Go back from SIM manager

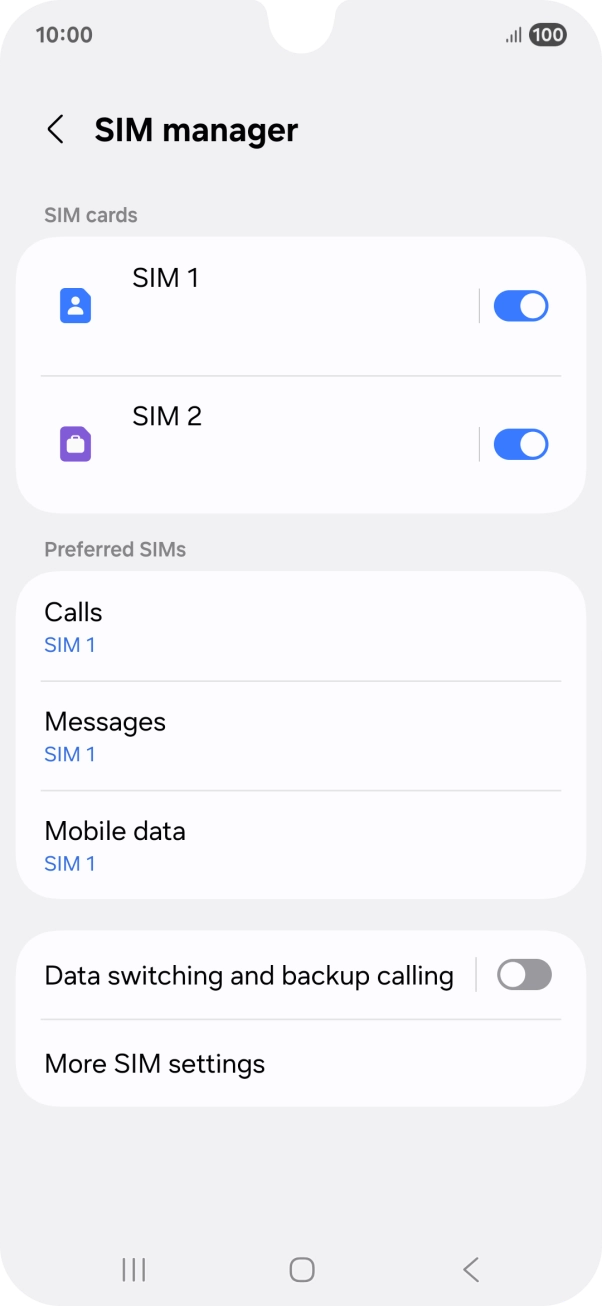[x=56, y=130]
